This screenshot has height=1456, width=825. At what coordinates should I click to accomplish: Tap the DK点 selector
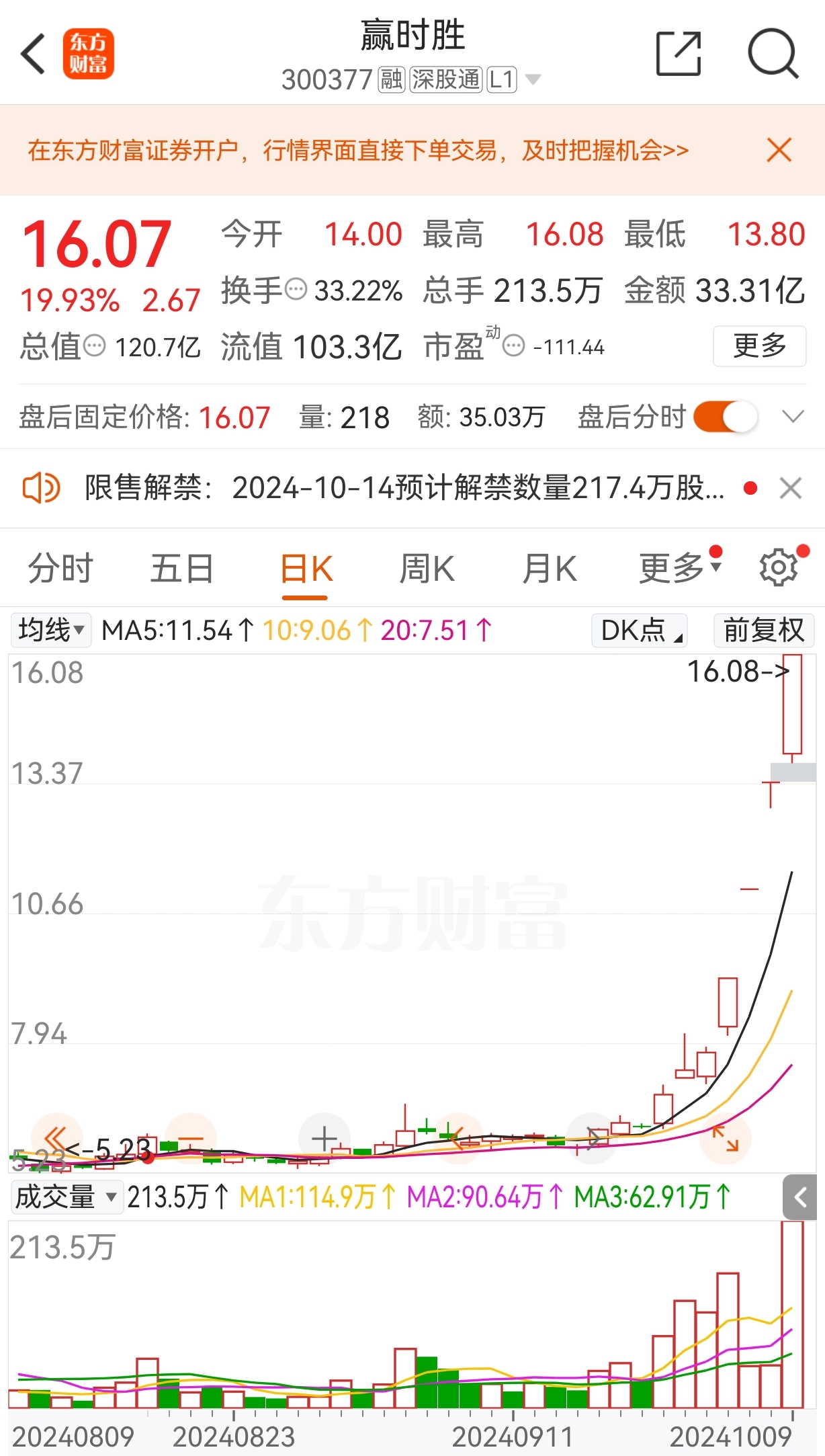coord(639,631)
